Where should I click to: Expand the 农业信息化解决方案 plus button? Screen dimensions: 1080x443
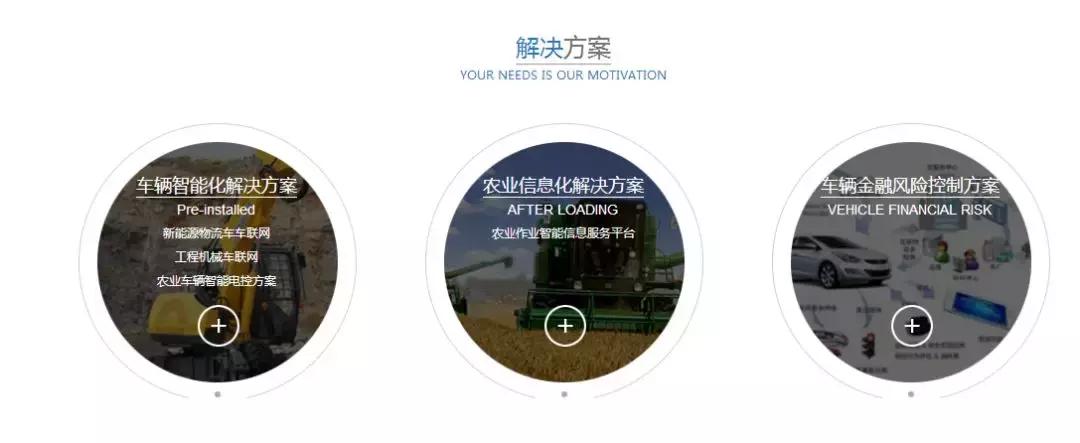(x=565, y=326)
